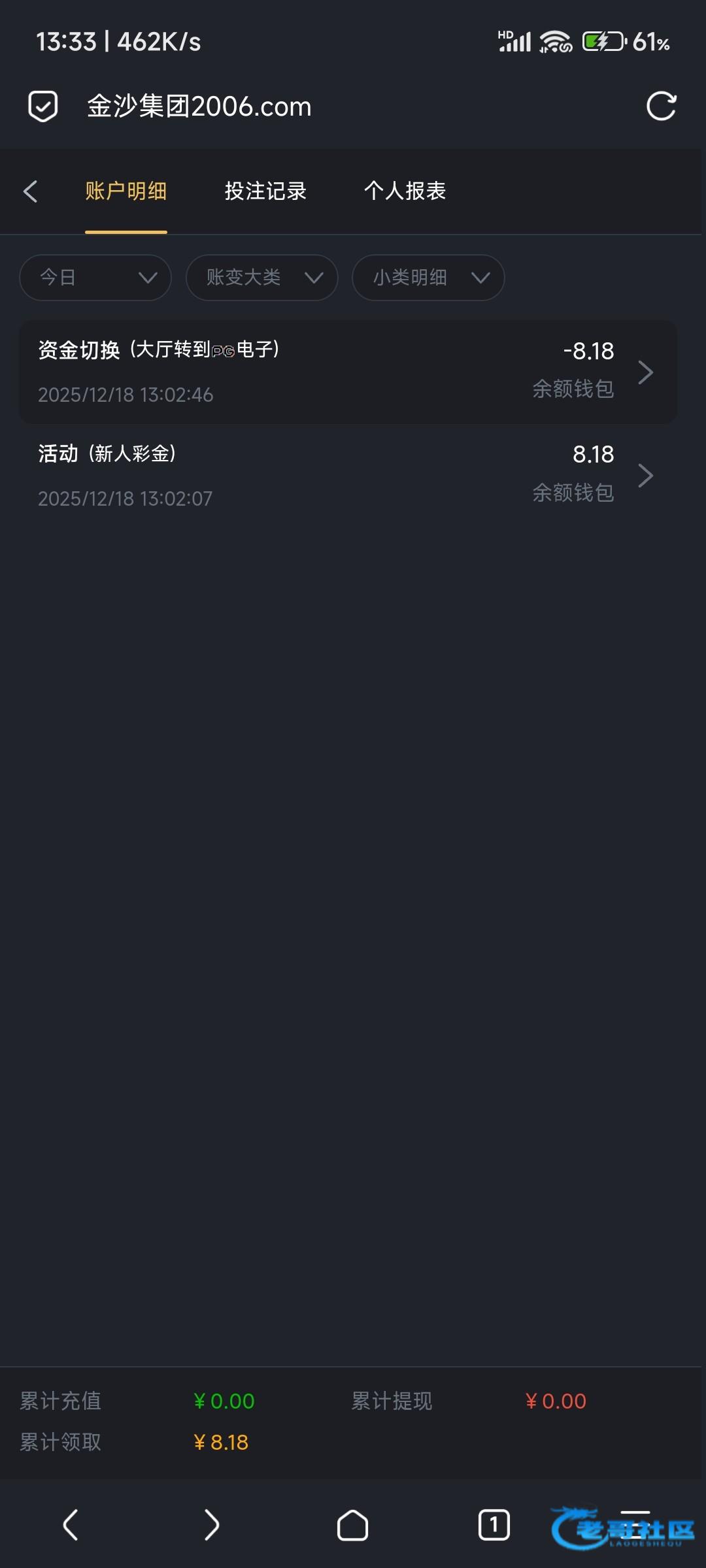
Task: Open the 资金切换 -8.18 transaction row
Action: pos(348,372)
